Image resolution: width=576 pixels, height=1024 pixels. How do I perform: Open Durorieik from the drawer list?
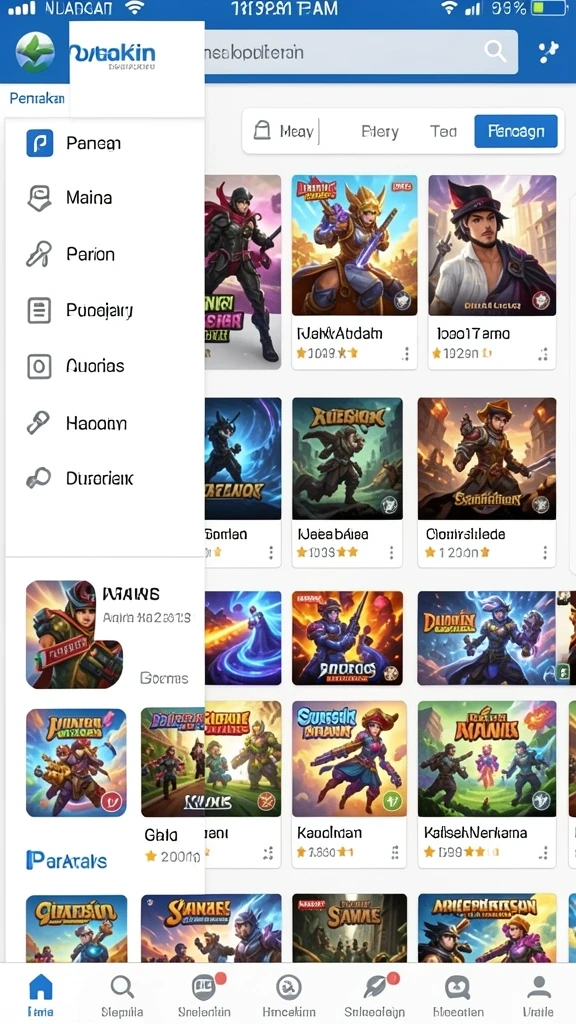104,479
